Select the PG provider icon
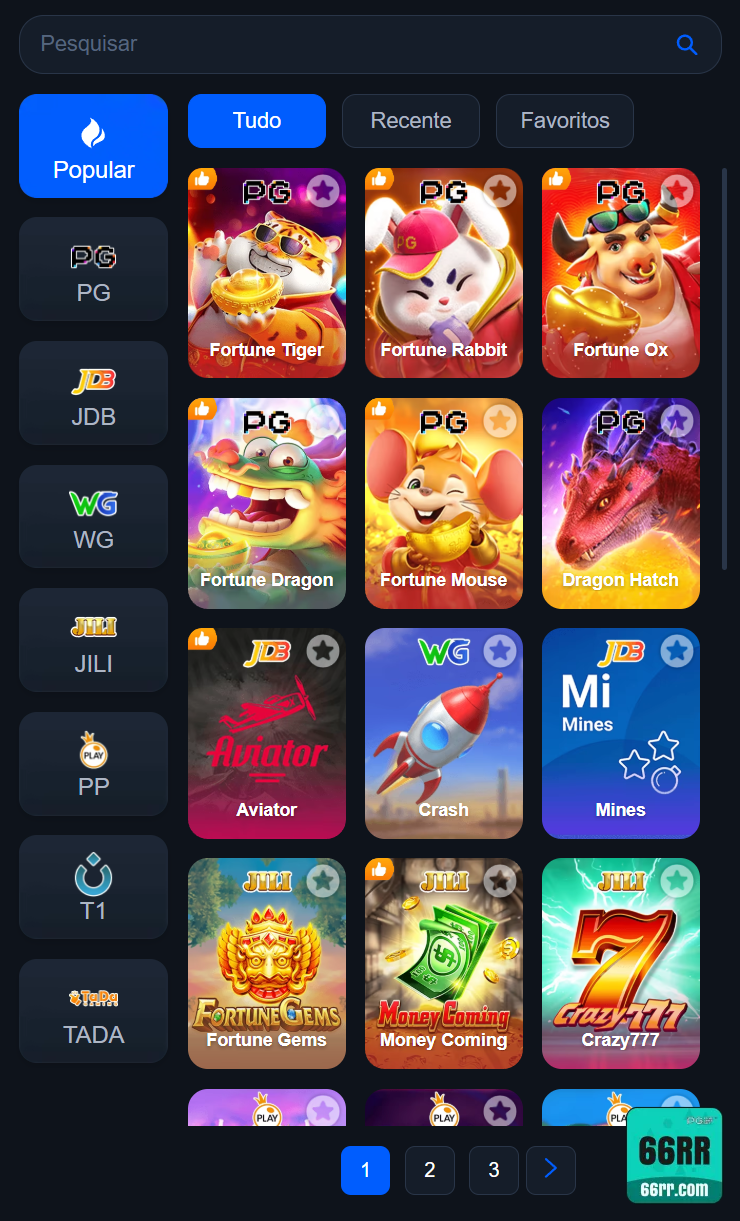740x1221 pixels. click(93, 256)
